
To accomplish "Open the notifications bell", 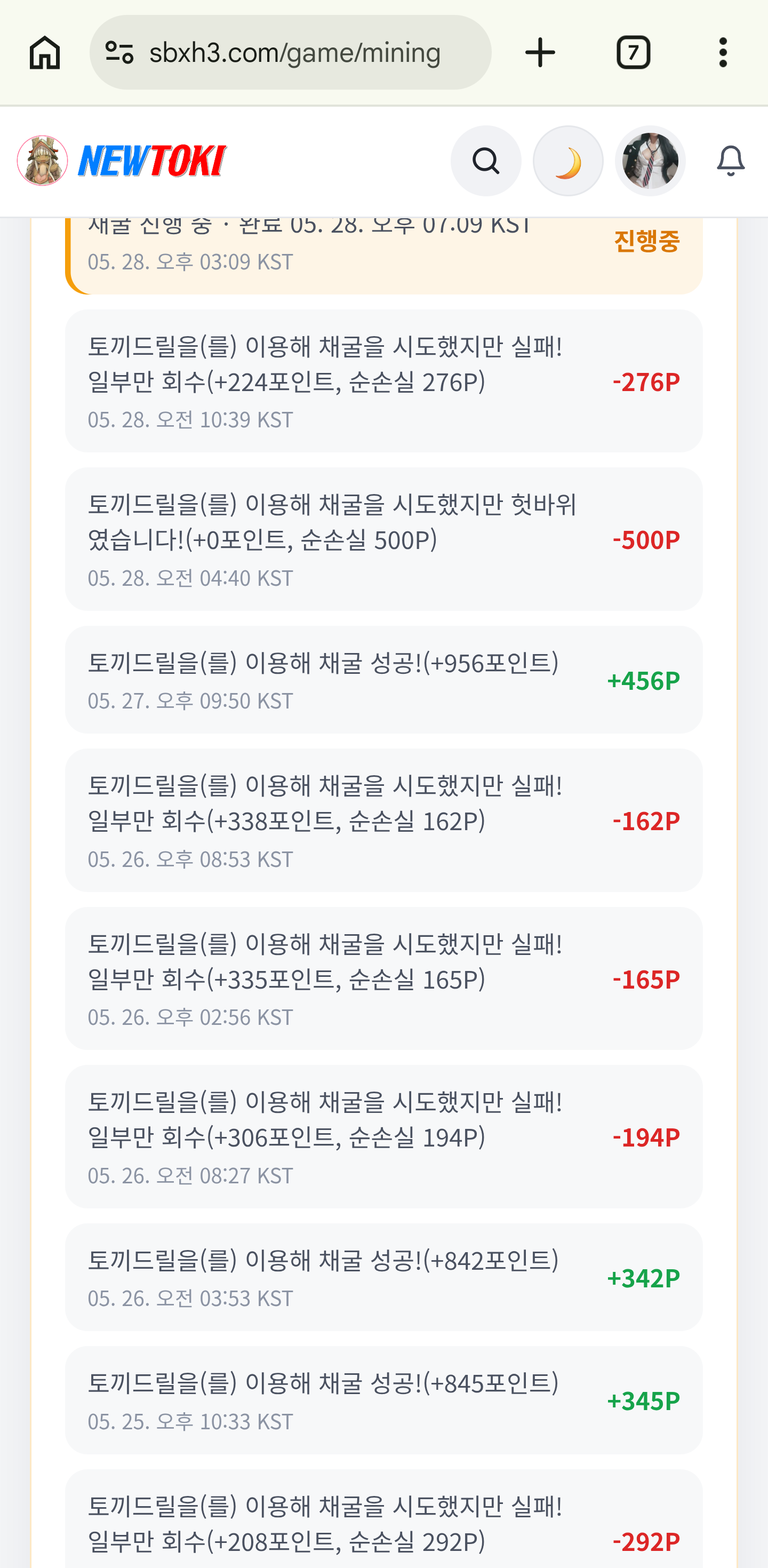I will [x=730, y=161].
